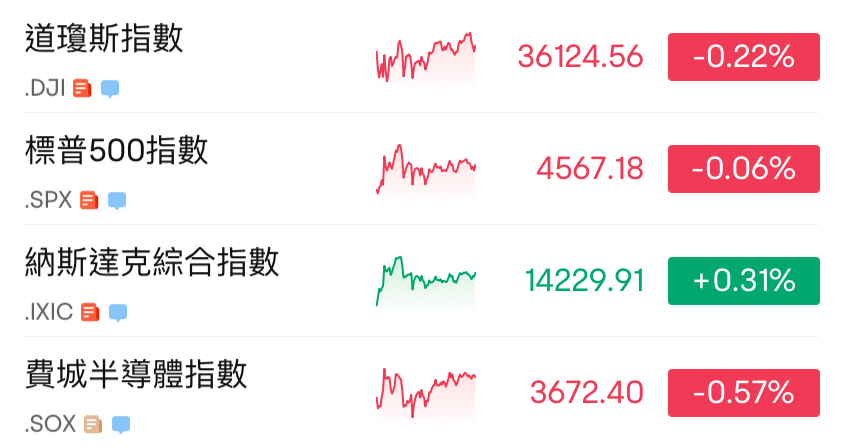Viewport: 844px width, 448px height.
Task: Open the 納斯達克綜合指數 .IXIC row
Action: [422, 281]
